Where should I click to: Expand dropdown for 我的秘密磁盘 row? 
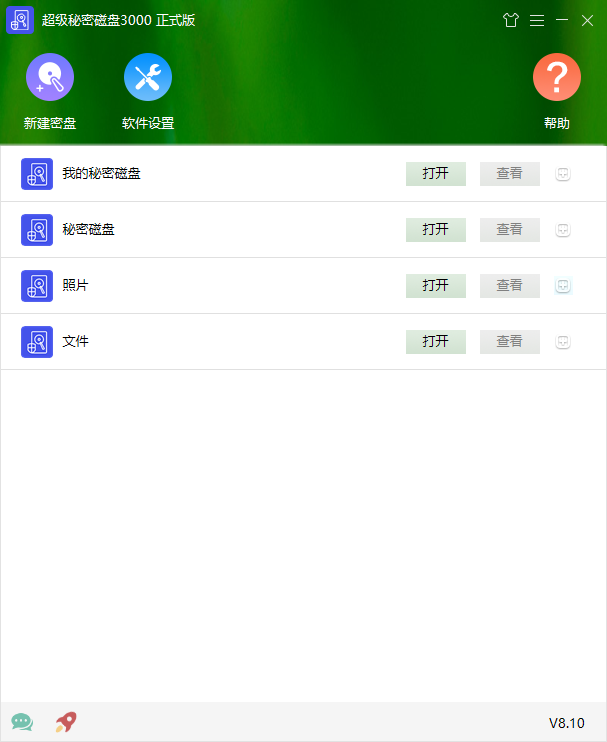[563, 174]
